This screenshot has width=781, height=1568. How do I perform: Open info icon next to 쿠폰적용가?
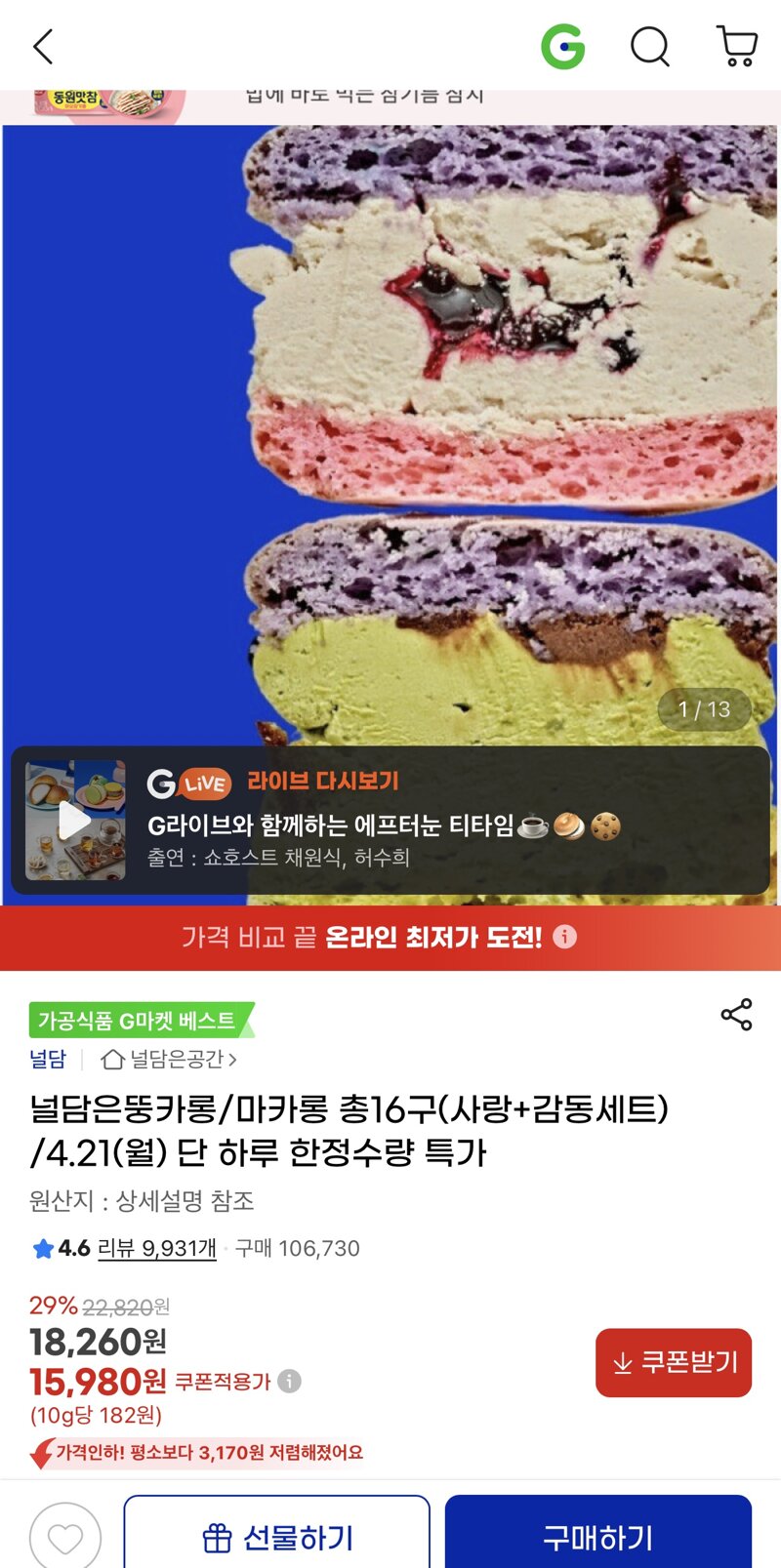click(x=289, y=1382)
